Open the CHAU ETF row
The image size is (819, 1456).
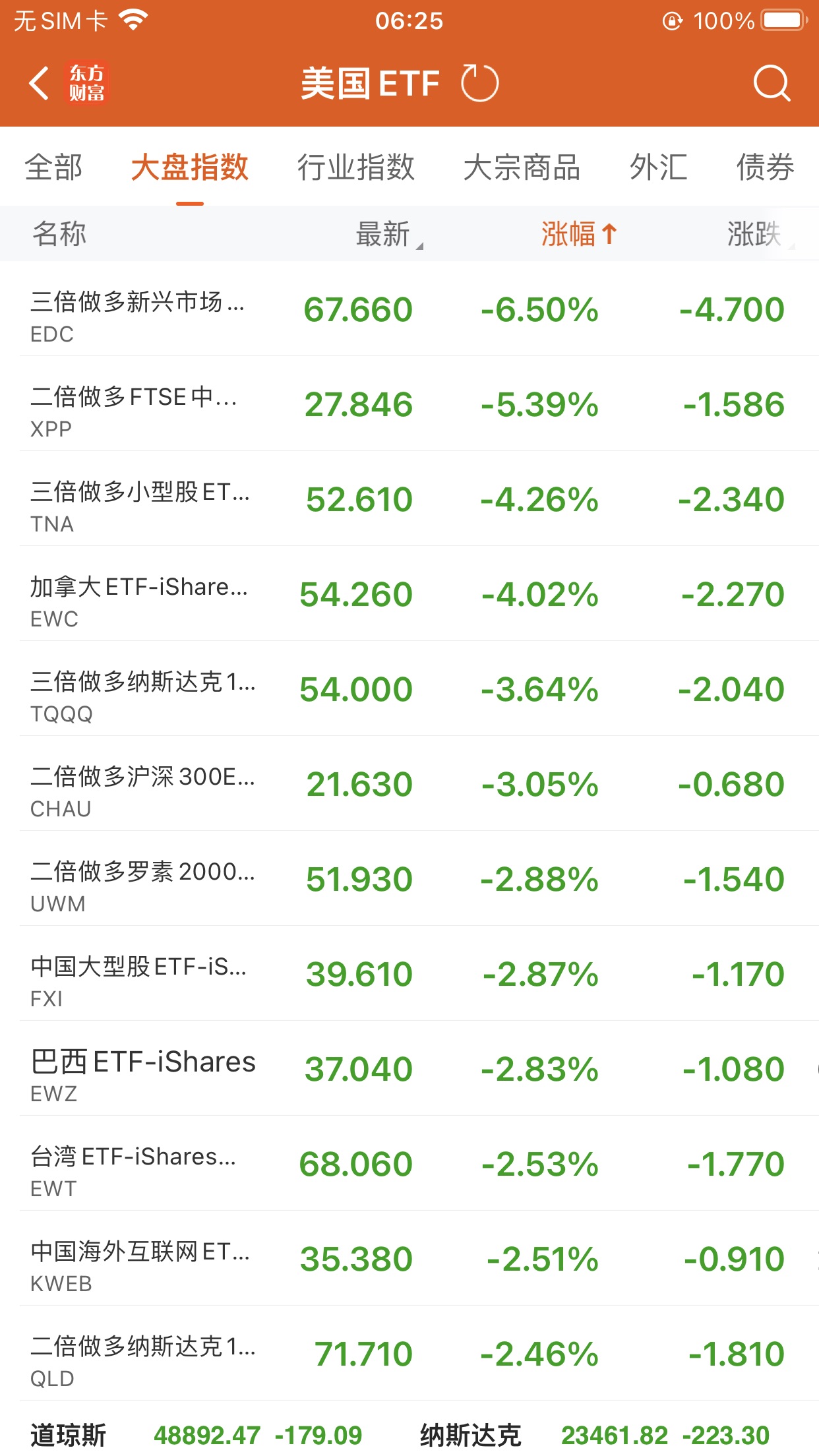point(409,785)
